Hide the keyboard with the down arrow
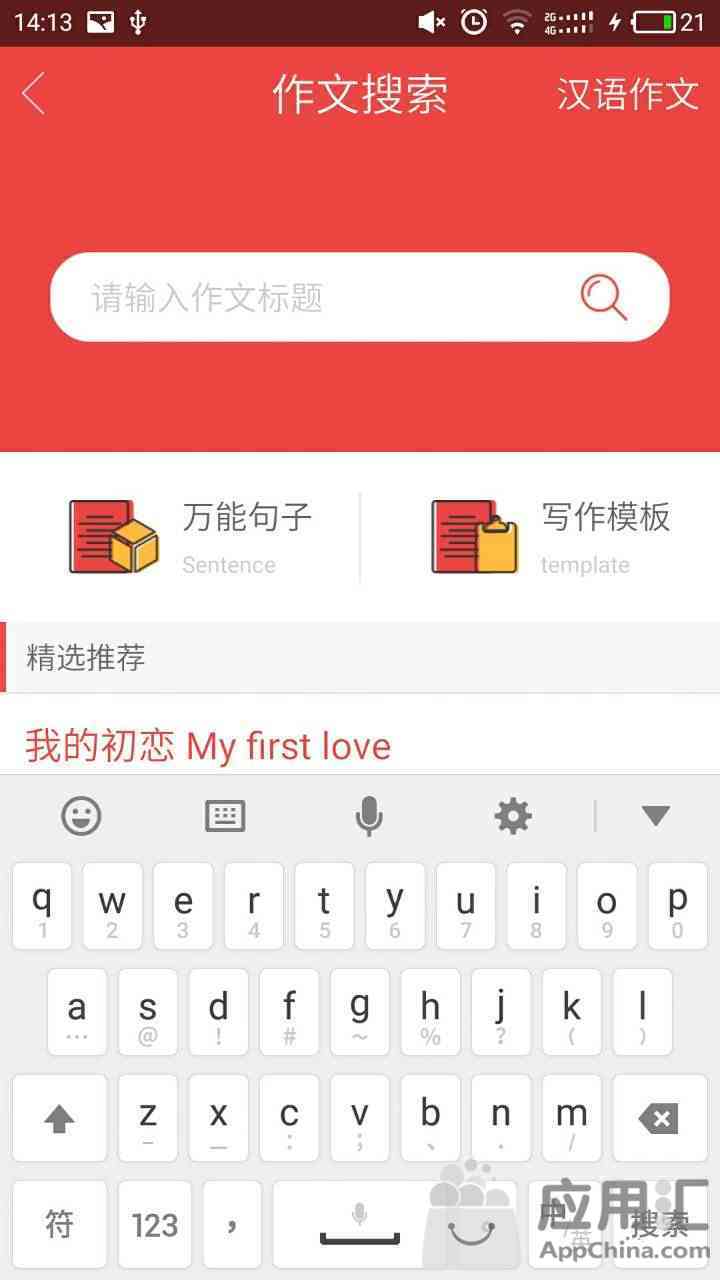 coord(656,816)
